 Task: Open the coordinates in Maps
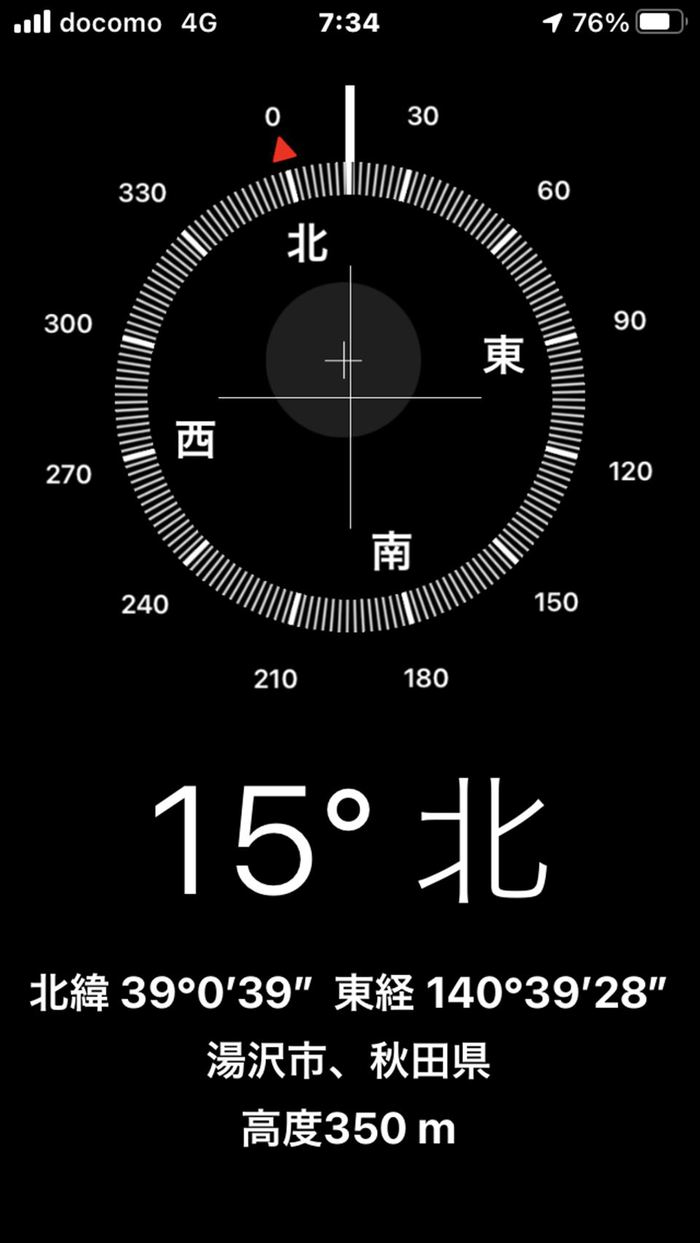pos(349,995)
